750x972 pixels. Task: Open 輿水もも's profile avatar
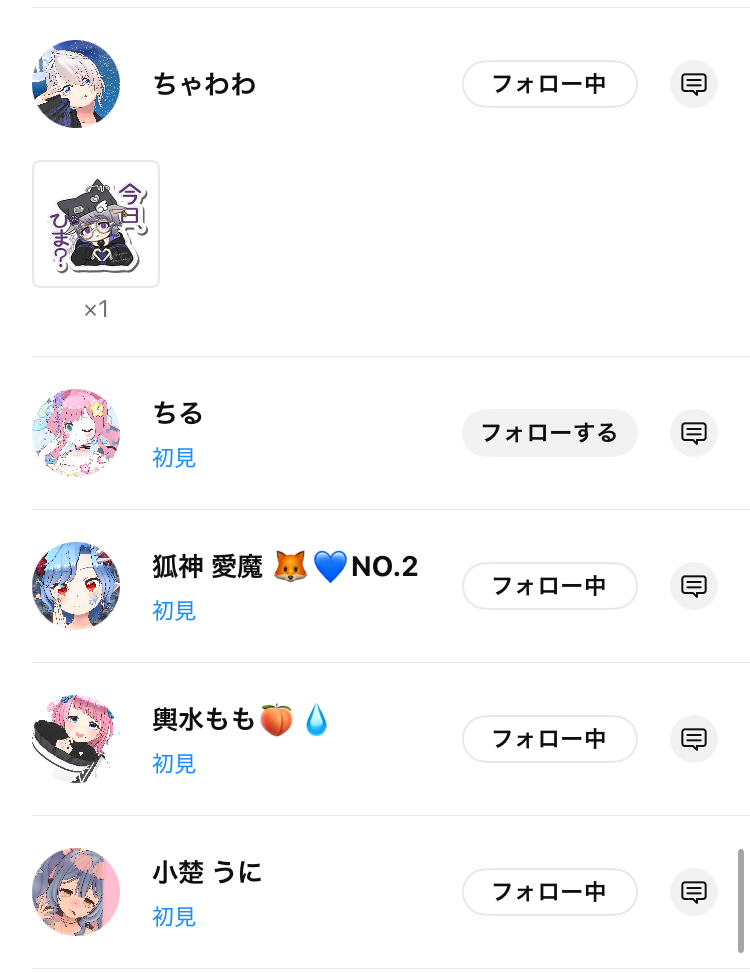point(76,739)
